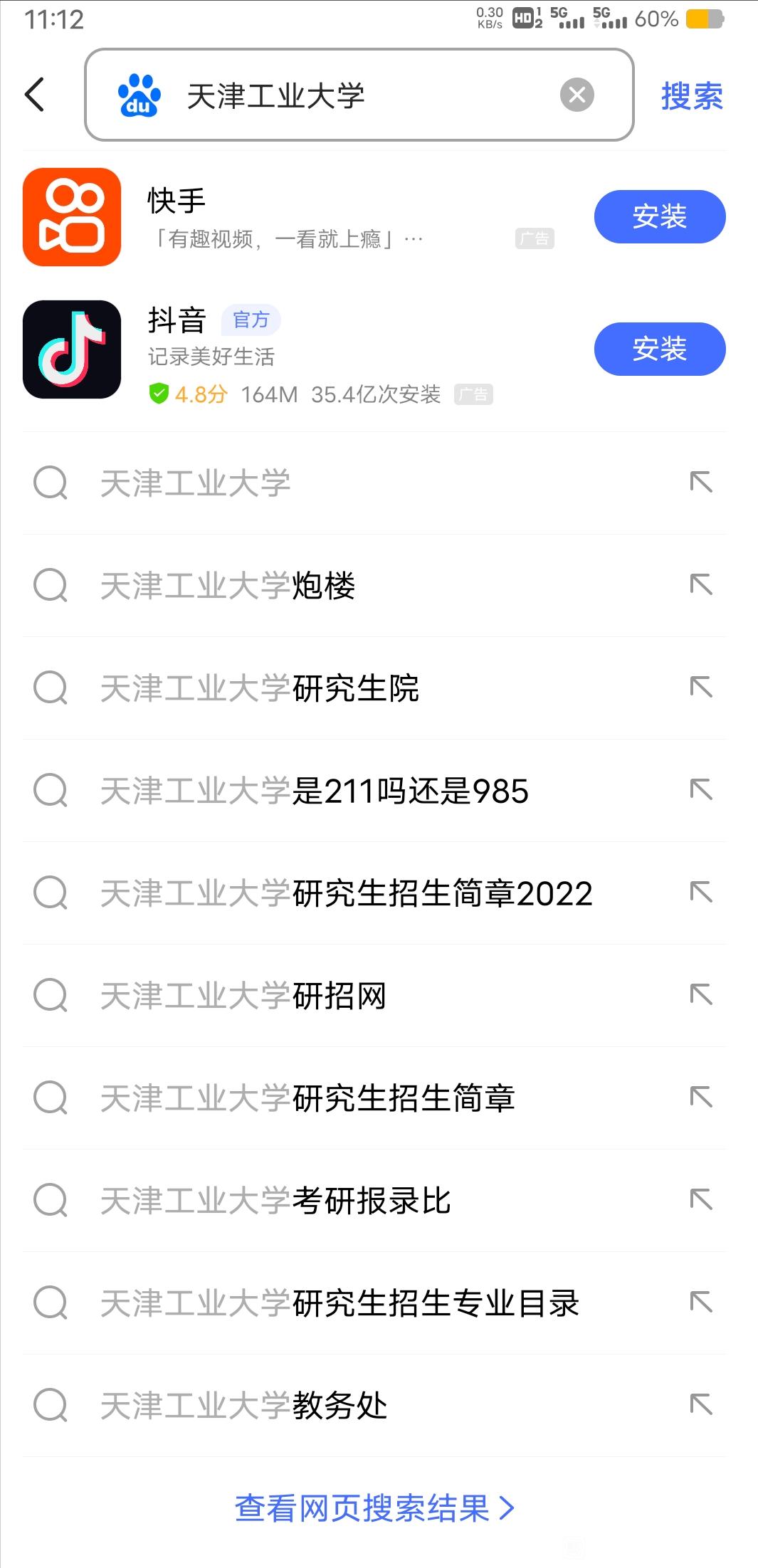
Task: Open 查看网页搜索结果 link
Action: [375, 1508]
